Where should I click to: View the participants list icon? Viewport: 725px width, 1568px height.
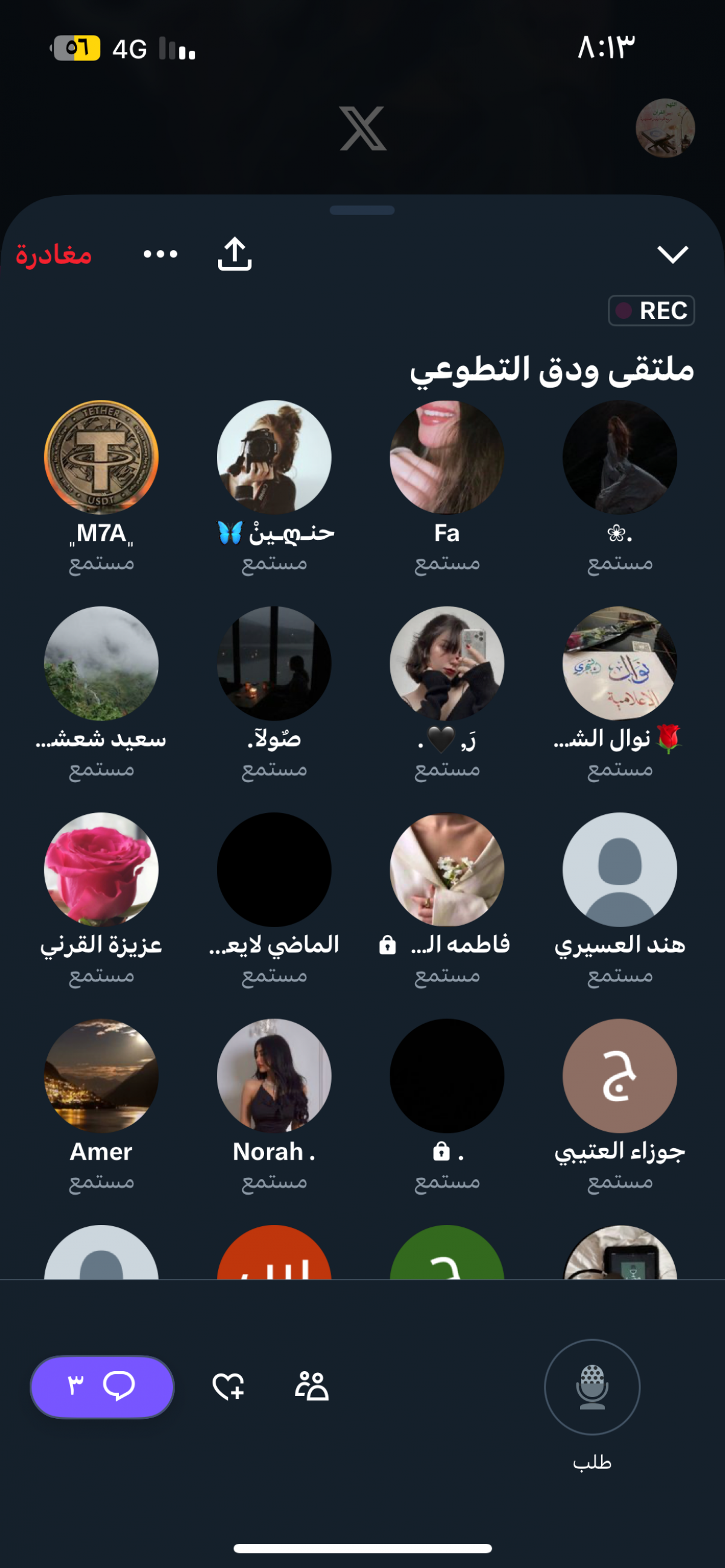pyautogui.click(x=312, y=1387)
